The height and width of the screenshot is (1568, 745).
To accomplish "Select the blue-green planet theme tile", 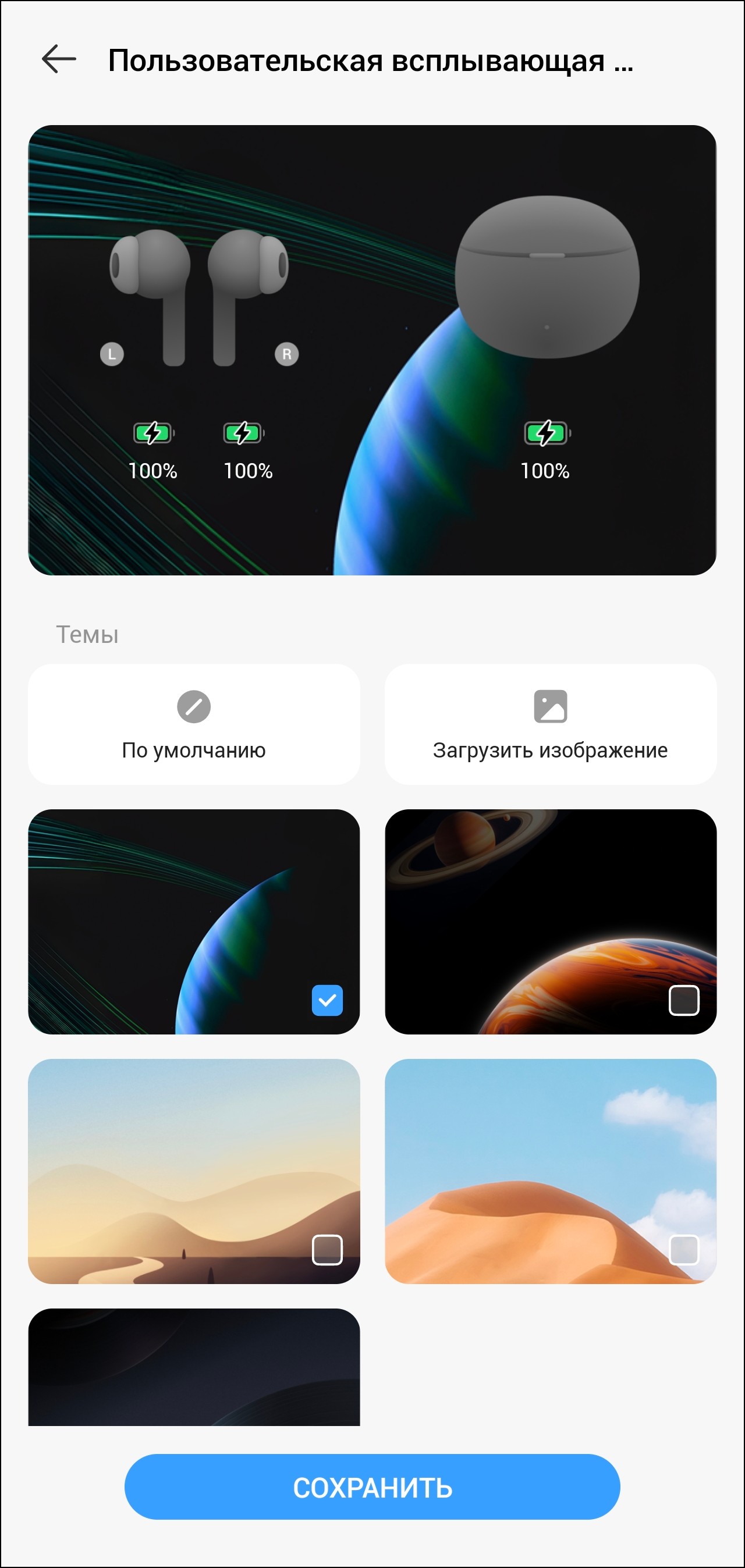I will click(194, 921).
